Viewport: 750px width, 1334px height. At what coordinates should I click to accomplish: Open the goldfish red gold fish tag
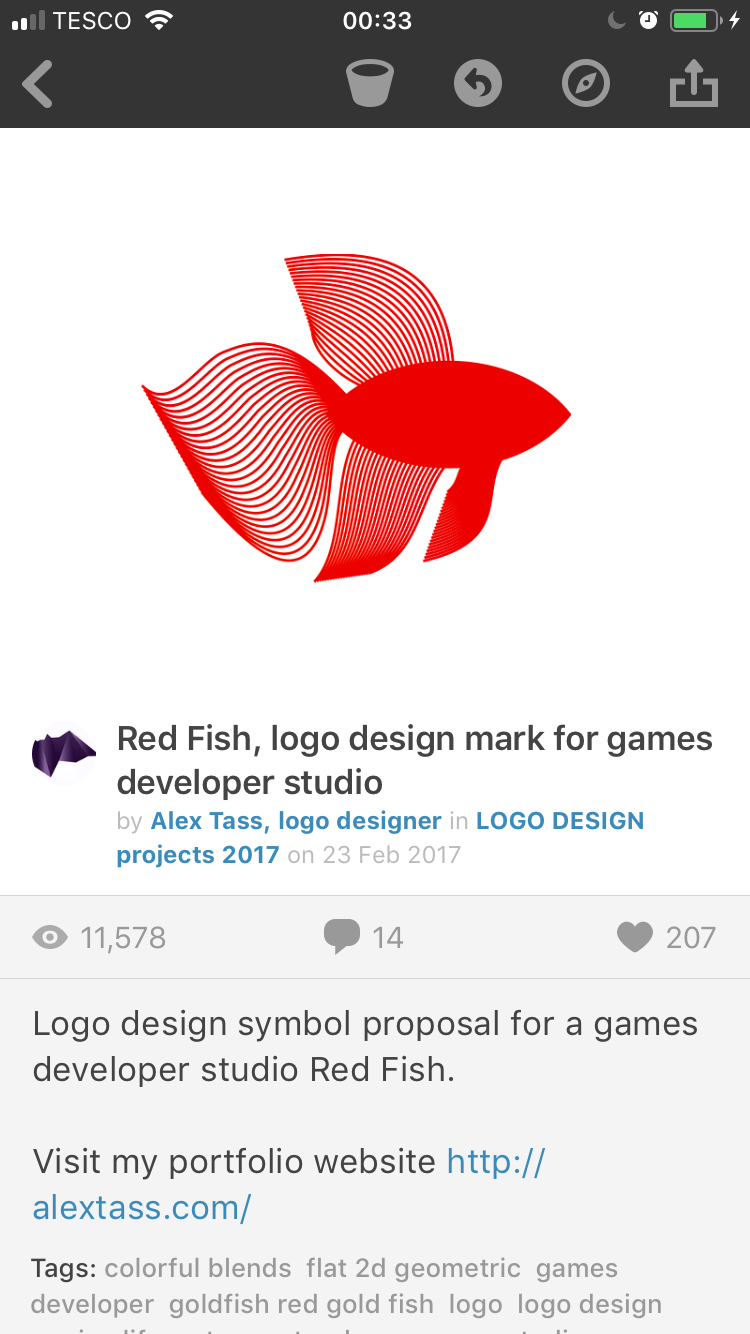click(x=301, y=1305)
